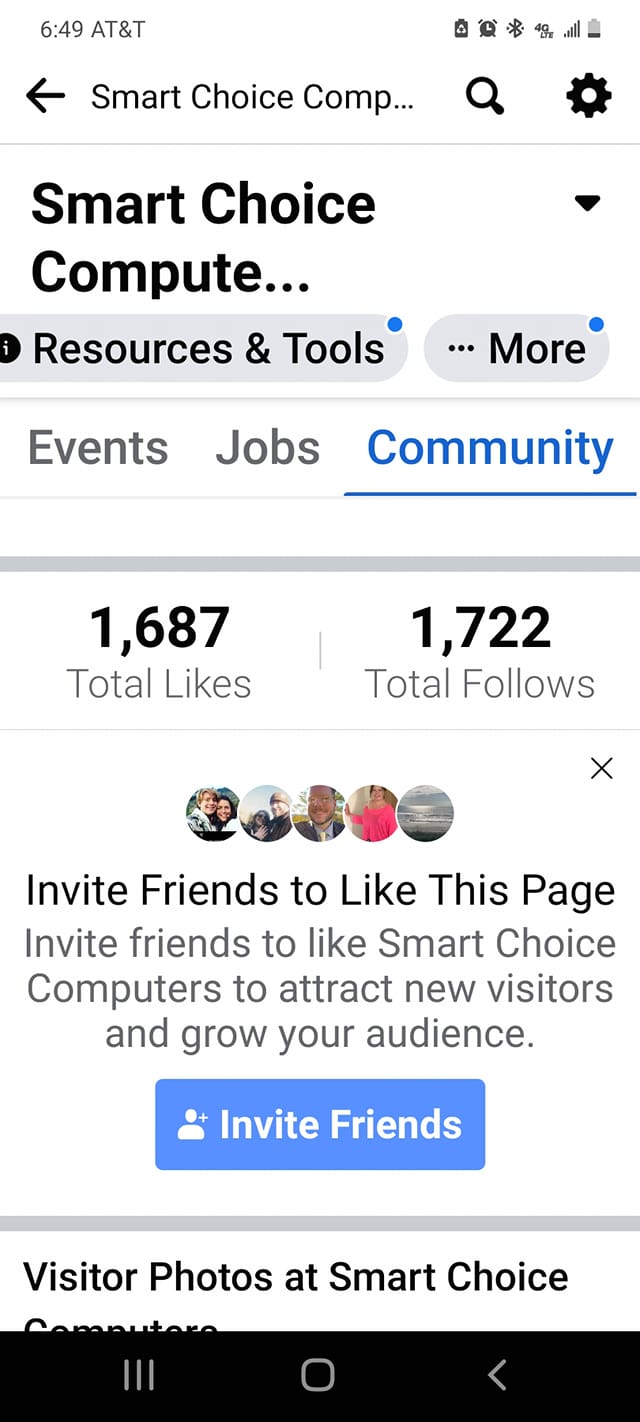Open search on the page header
This screenshot has width=640, height=1422.
(485, 97)
